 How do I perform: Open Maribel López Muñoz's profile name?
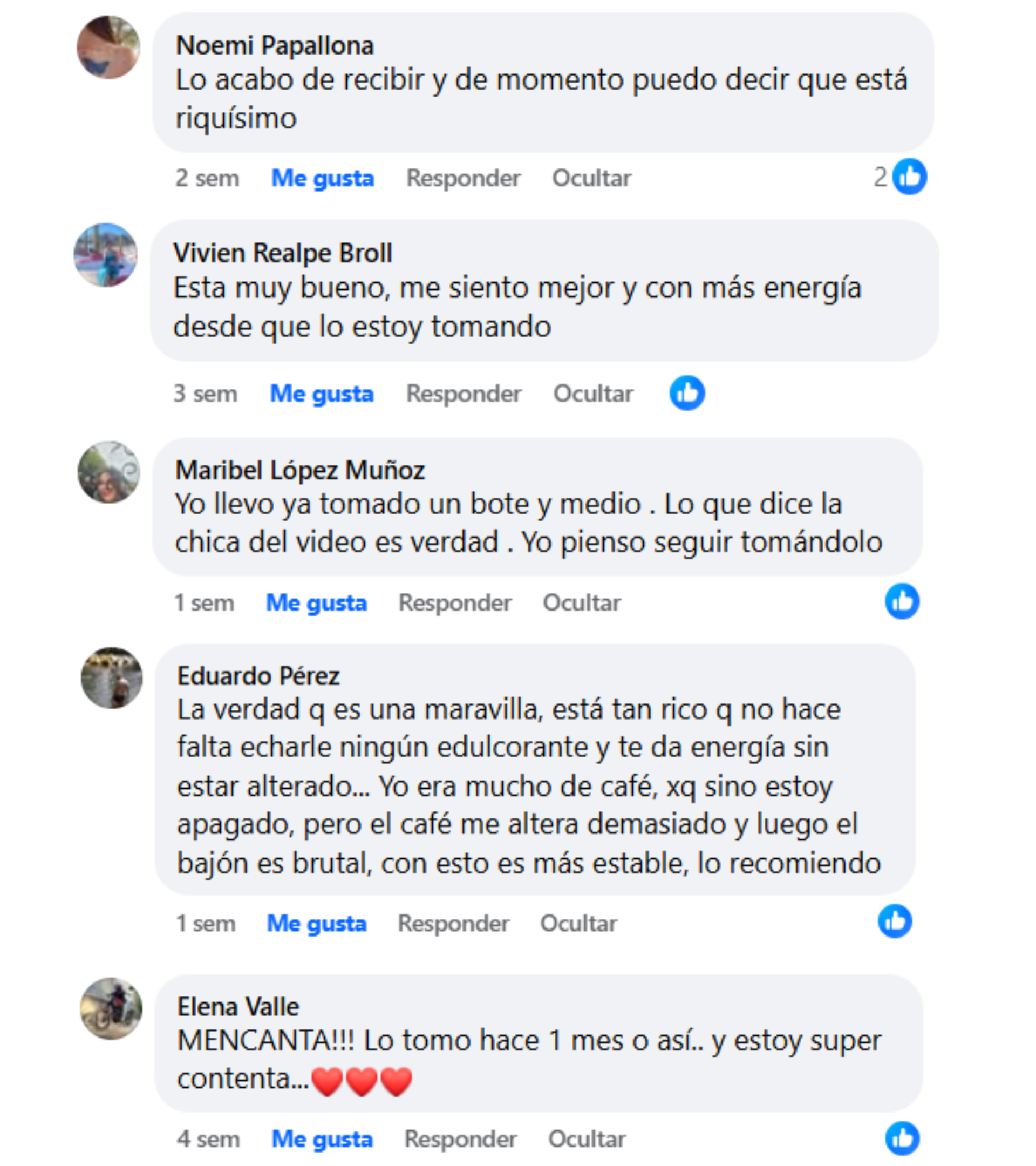point(300,471)
